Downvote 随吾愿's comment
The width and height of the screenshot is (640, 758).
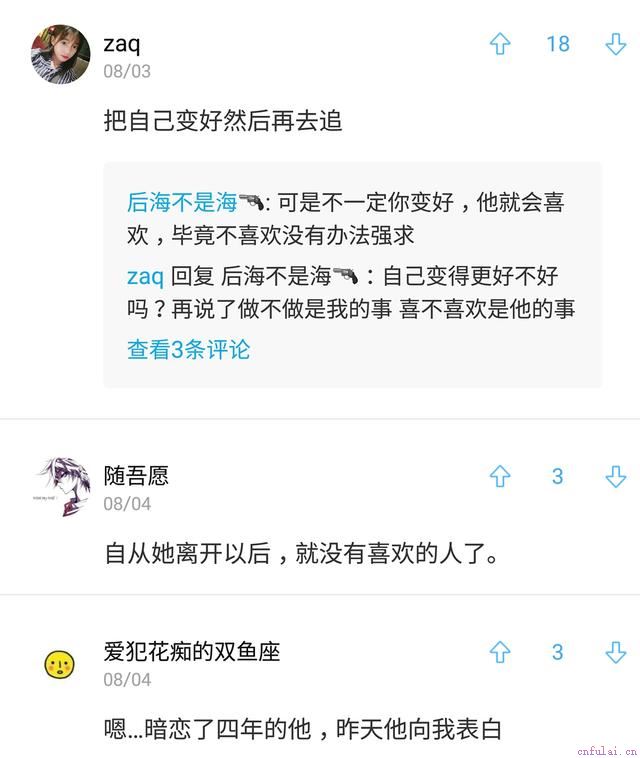point(616,477)
